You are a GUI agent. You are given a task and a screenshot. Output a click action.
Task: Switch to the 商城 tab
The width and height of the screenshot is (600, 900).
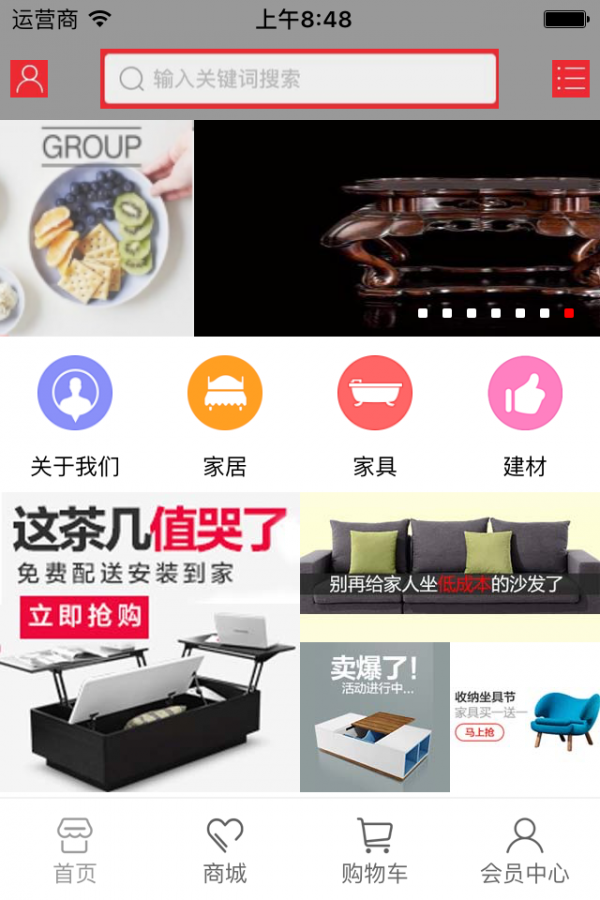(225, 850)
